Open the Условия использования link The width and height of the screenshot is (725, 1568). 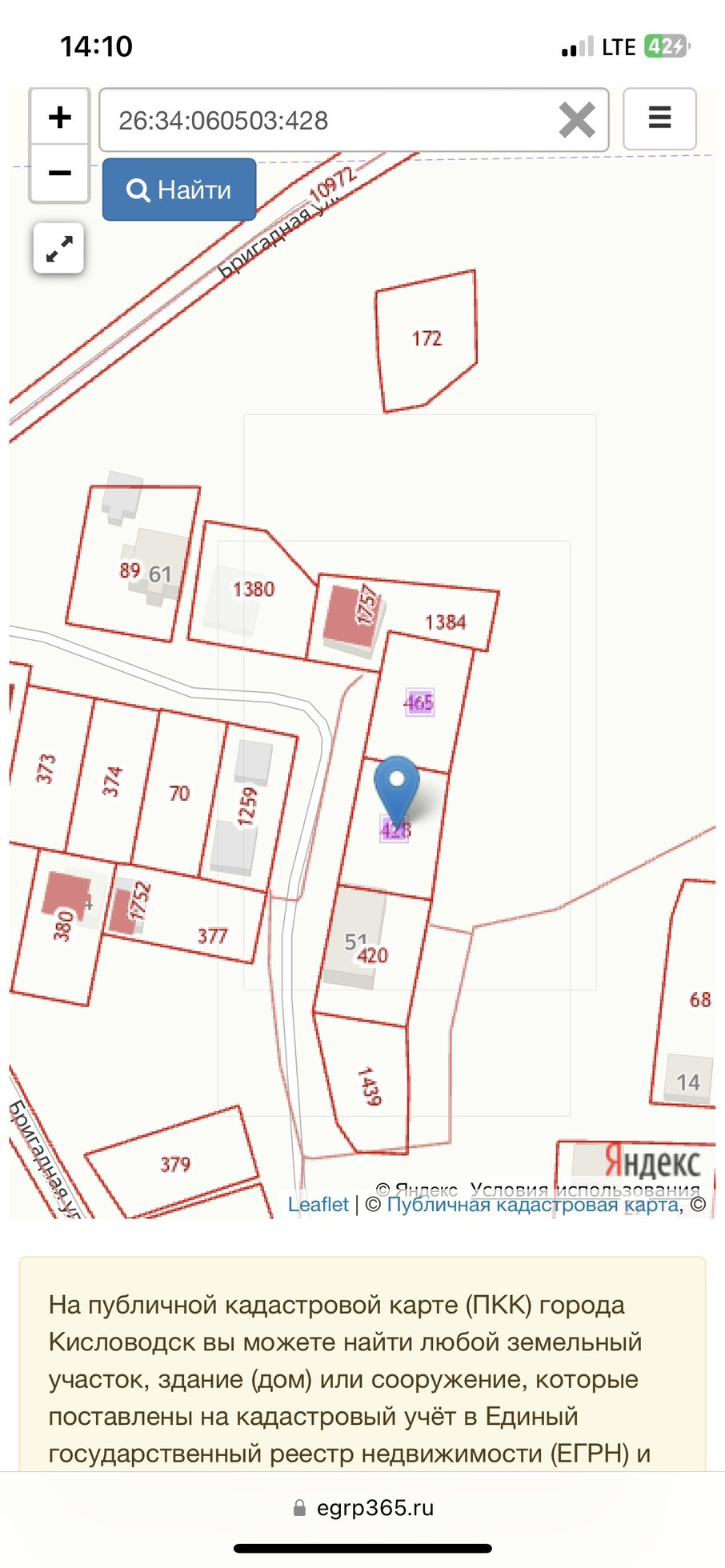tap(585, 1188)
